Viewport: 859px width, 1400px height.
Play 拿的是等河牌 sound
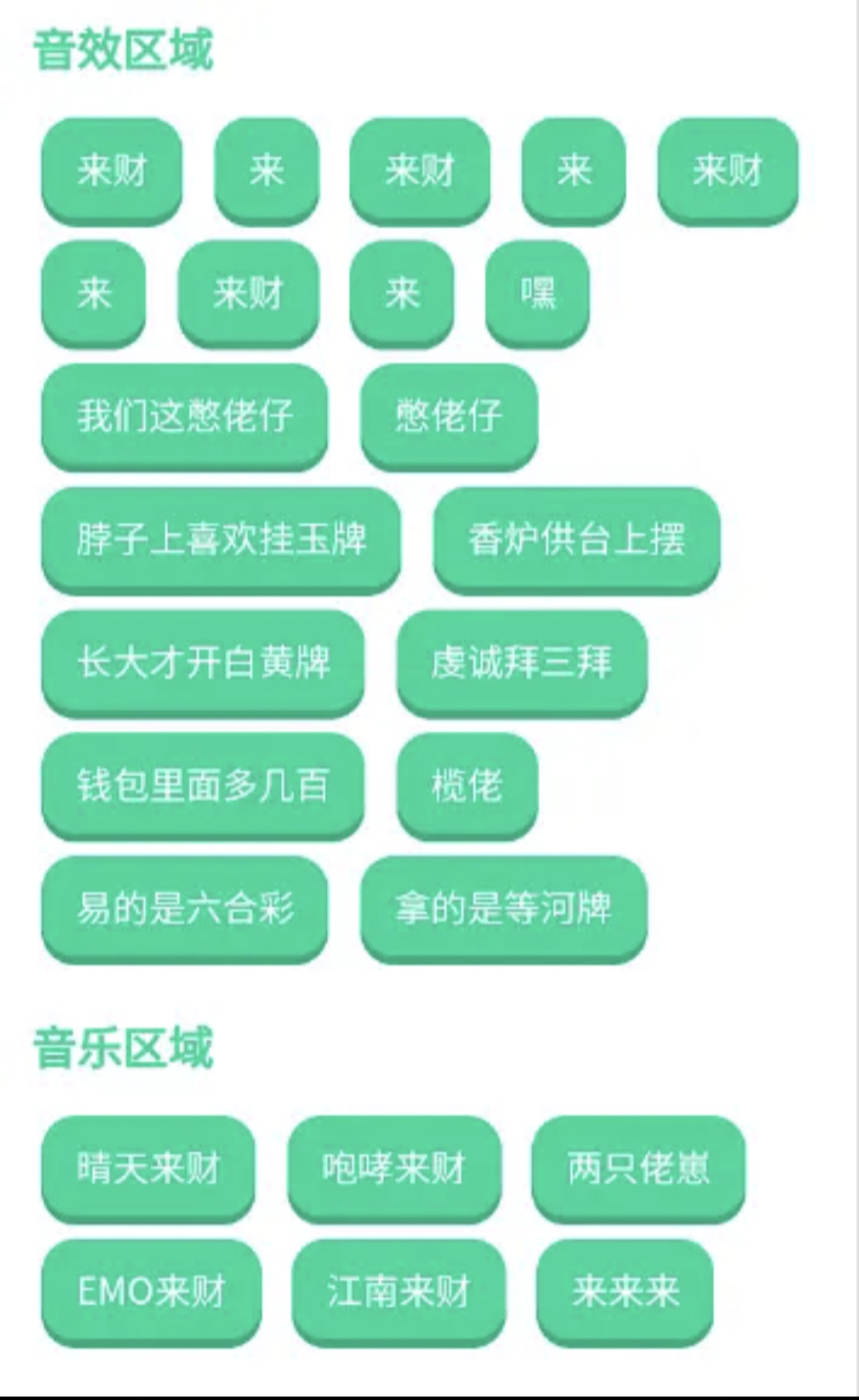(503, 908)
